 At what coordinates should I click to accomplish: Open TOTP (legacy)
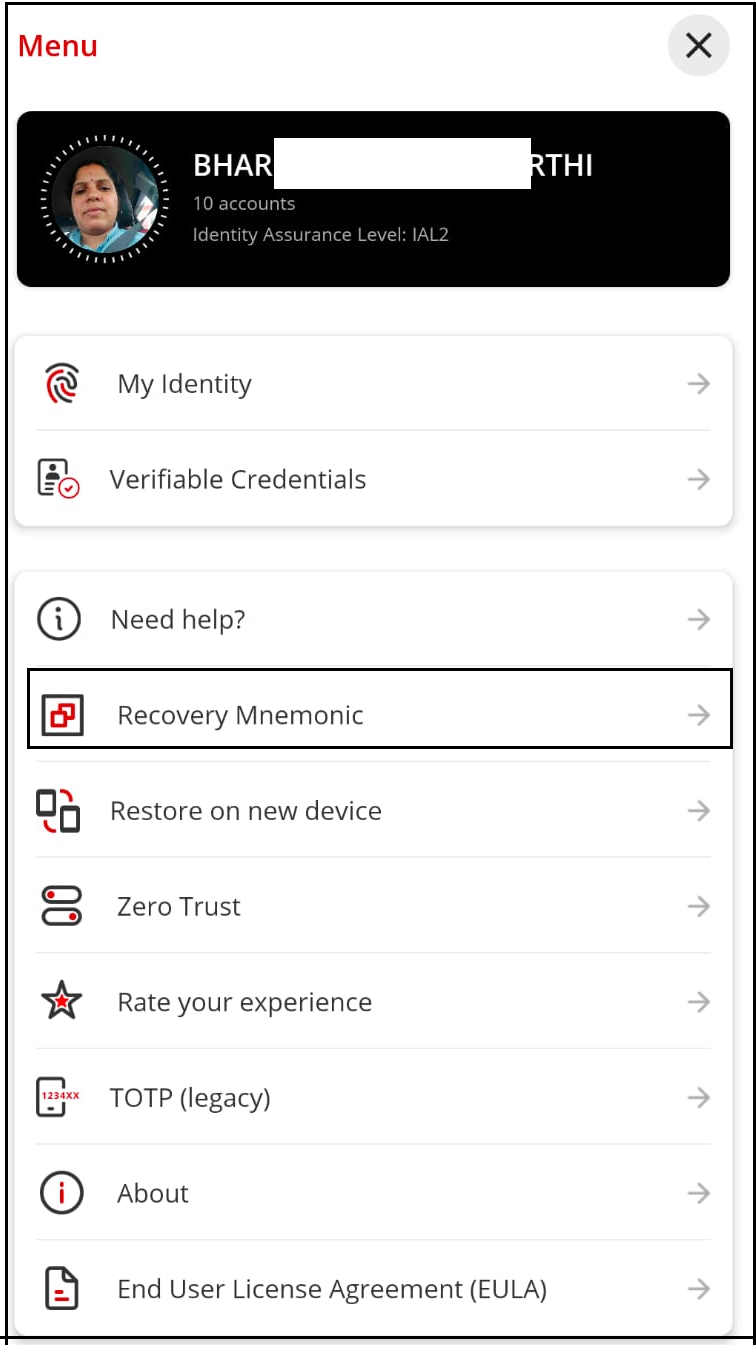(x=372, y=1098)
